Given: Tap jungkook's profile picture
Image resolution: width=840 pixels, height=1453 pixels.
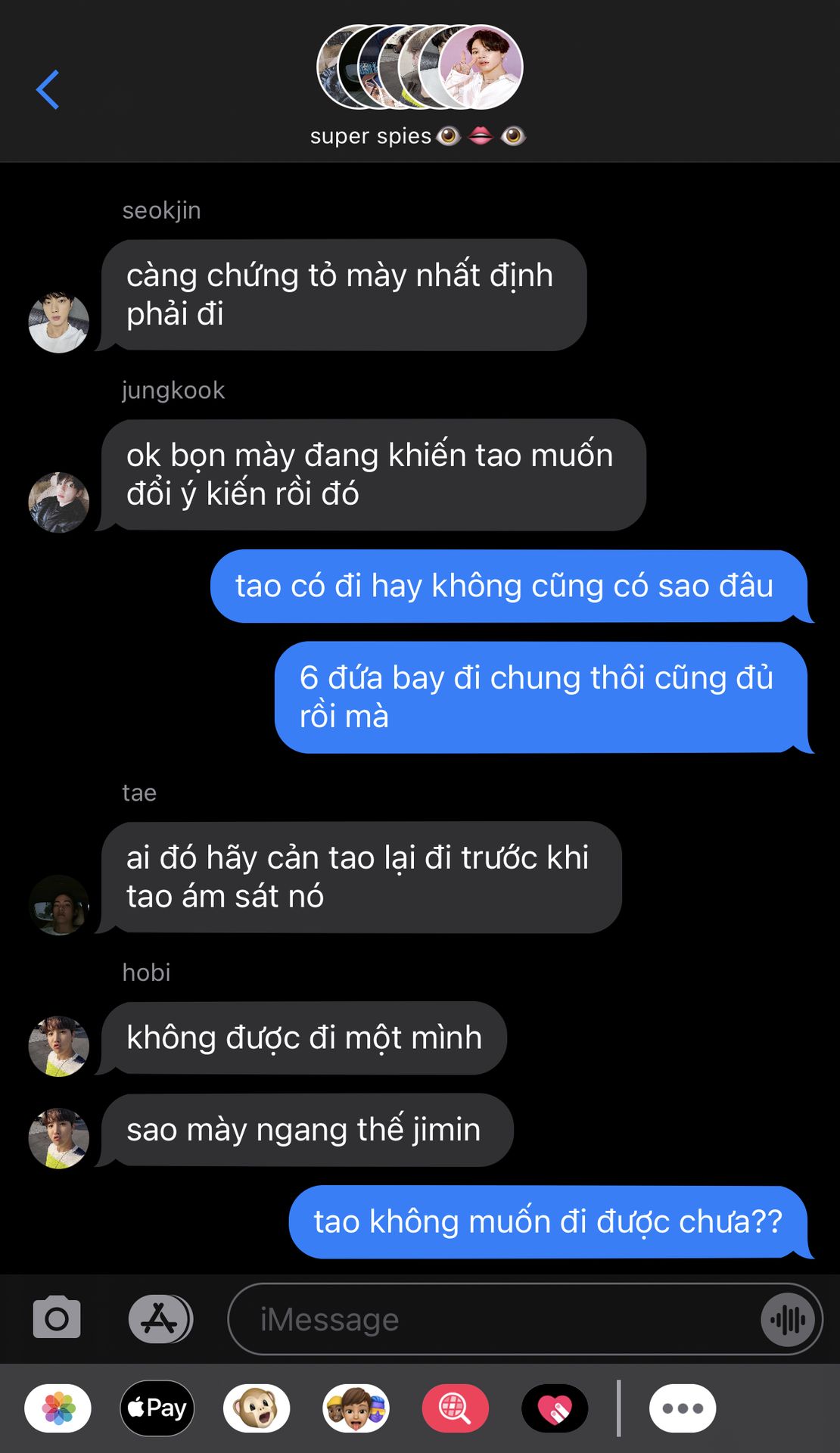Looking at the screenshot, I should click(58, 502).
